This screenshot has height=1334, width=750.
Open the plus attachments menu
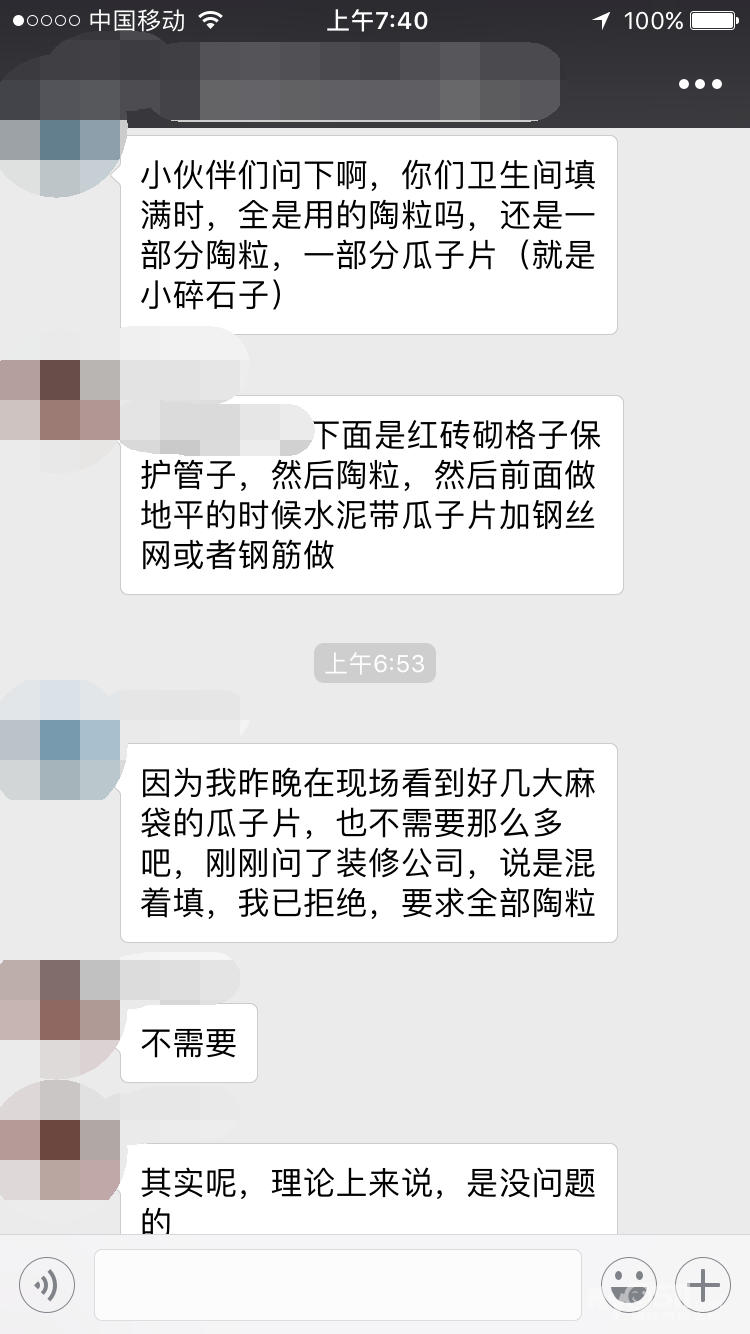tap(703, 1284)
